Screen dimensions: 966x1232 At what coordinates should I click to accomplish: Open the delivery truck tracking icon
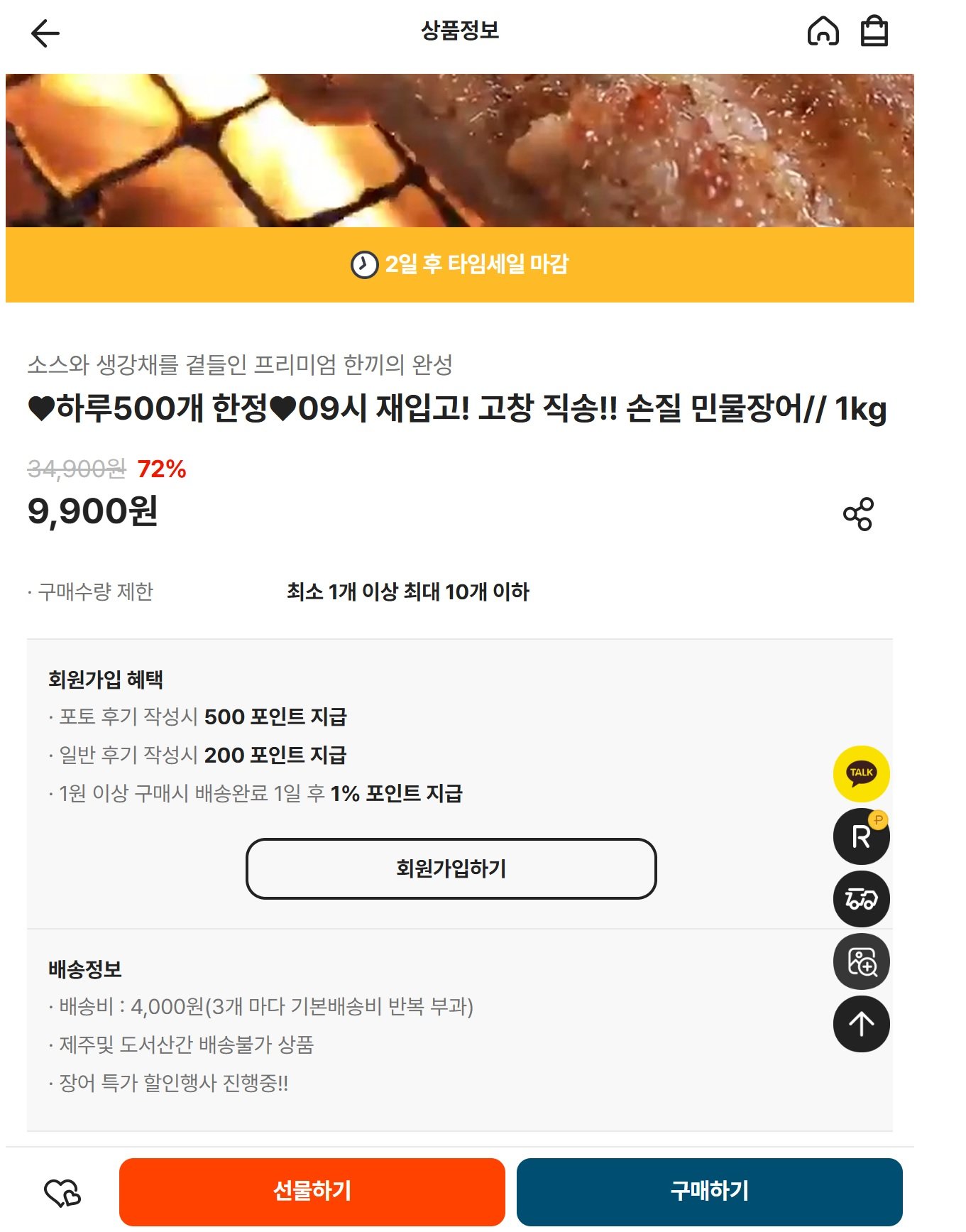tap(861, 898)
